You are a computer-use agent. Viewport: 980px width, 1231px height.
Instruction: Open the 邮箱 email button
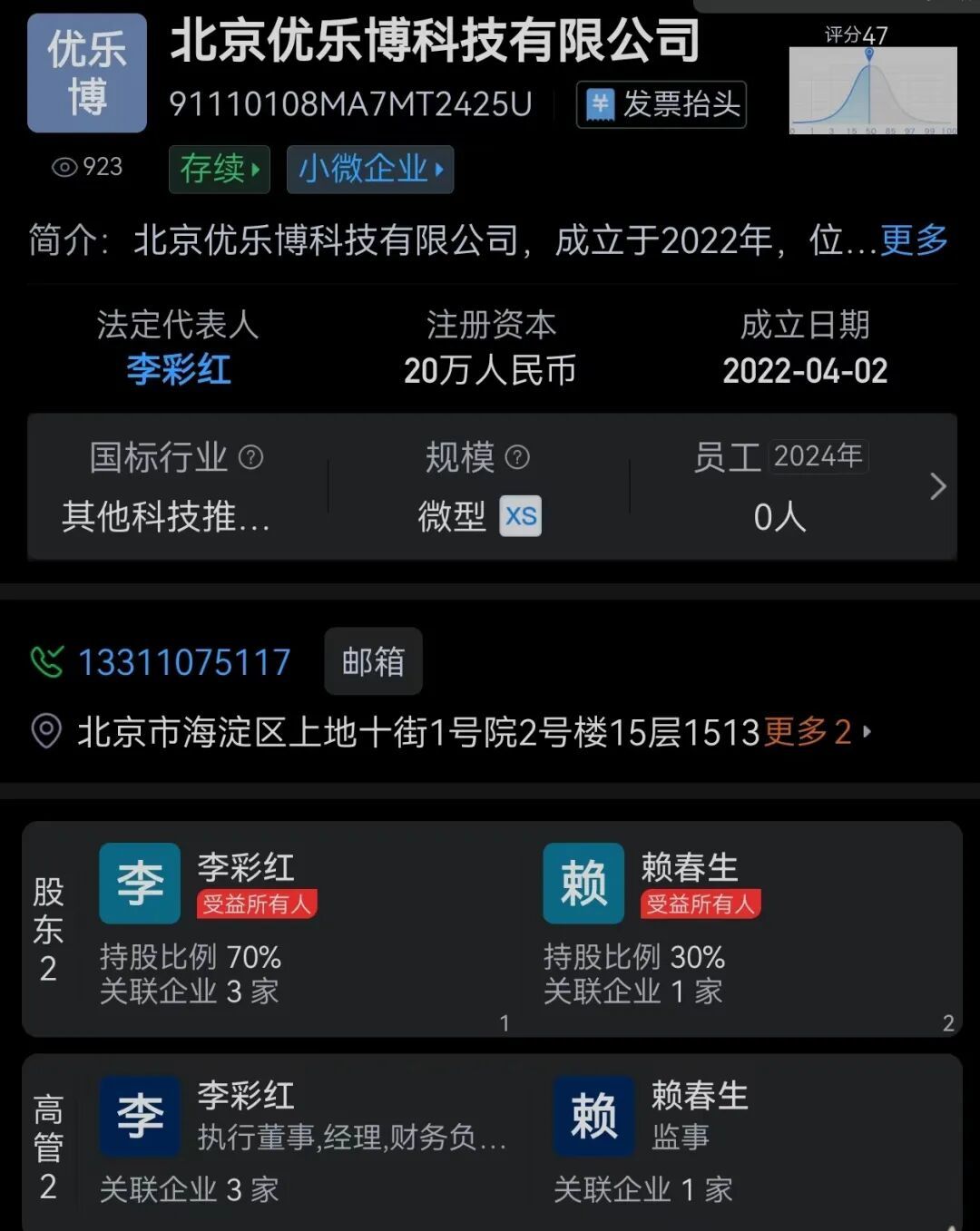[373, 662]
